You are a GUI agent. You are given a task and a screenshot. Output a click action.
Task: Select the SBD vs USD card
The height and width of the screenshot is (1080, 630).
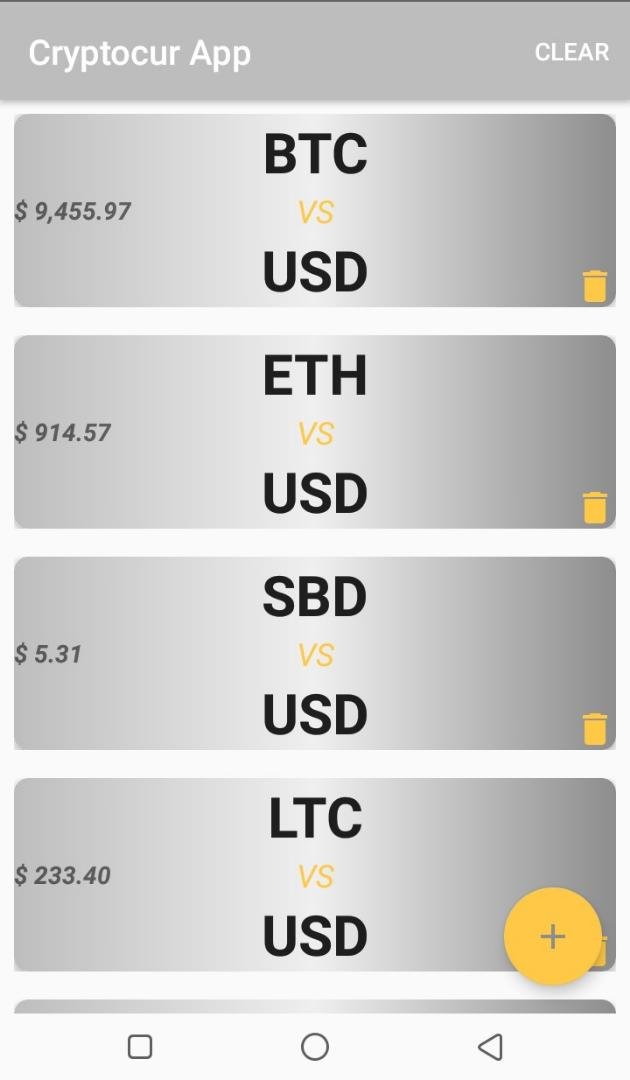(x=315, y=654)
